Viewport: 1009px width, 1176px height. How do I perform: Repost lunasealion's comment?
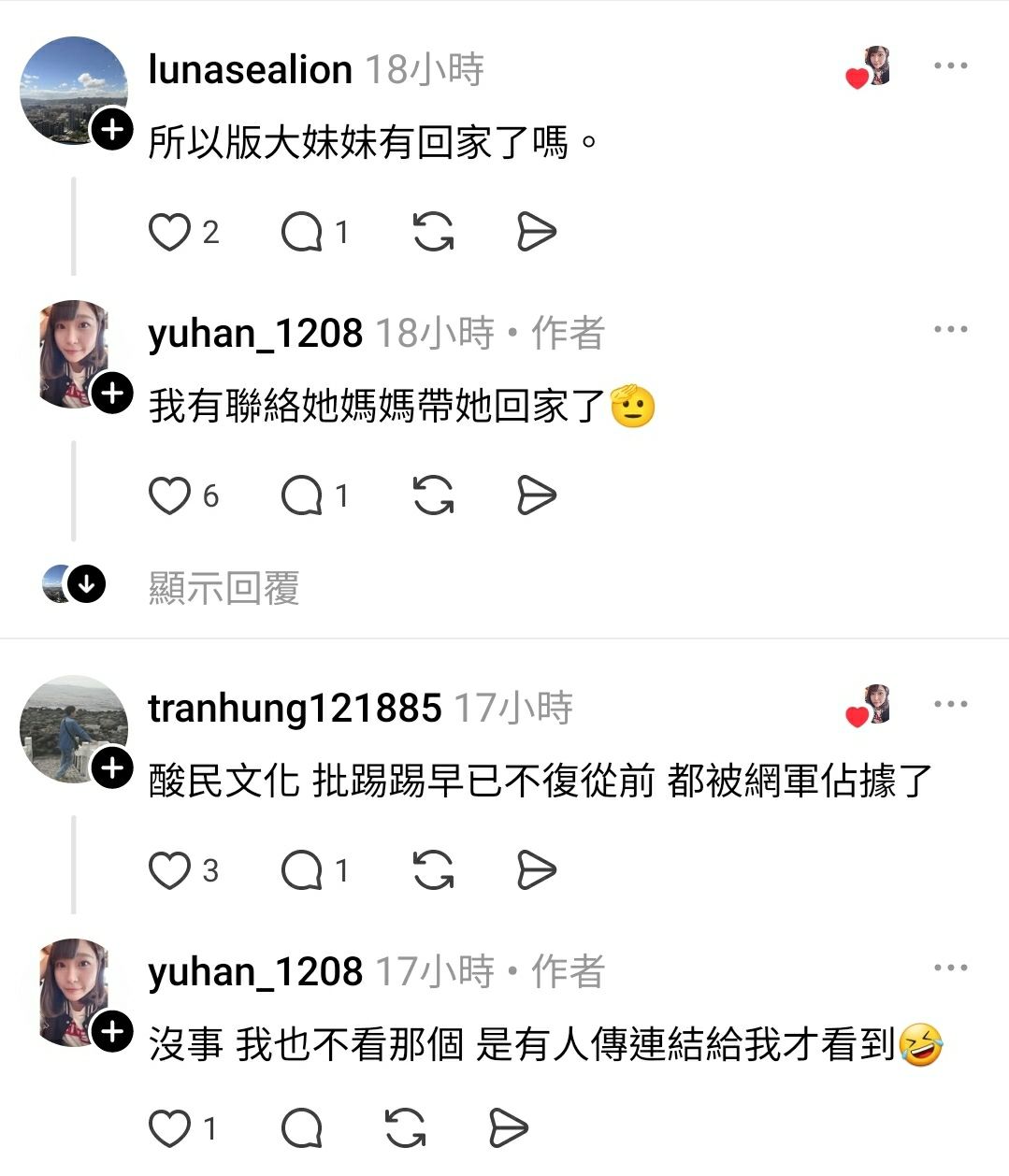coord(433,232)
